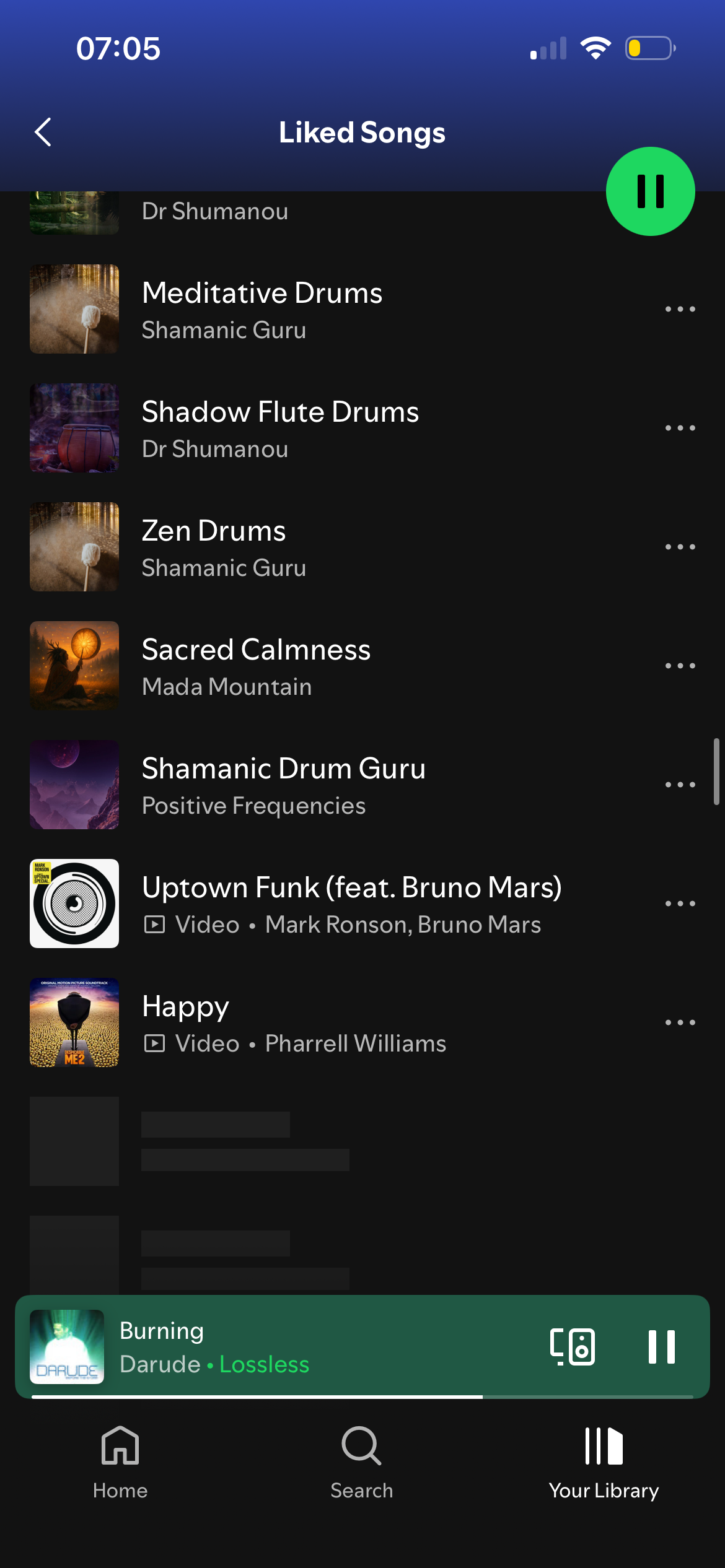725x1568 pixels.
Task: Play Uptown Funk (feat. Bruno Mars)
Action: click(351, 904)
